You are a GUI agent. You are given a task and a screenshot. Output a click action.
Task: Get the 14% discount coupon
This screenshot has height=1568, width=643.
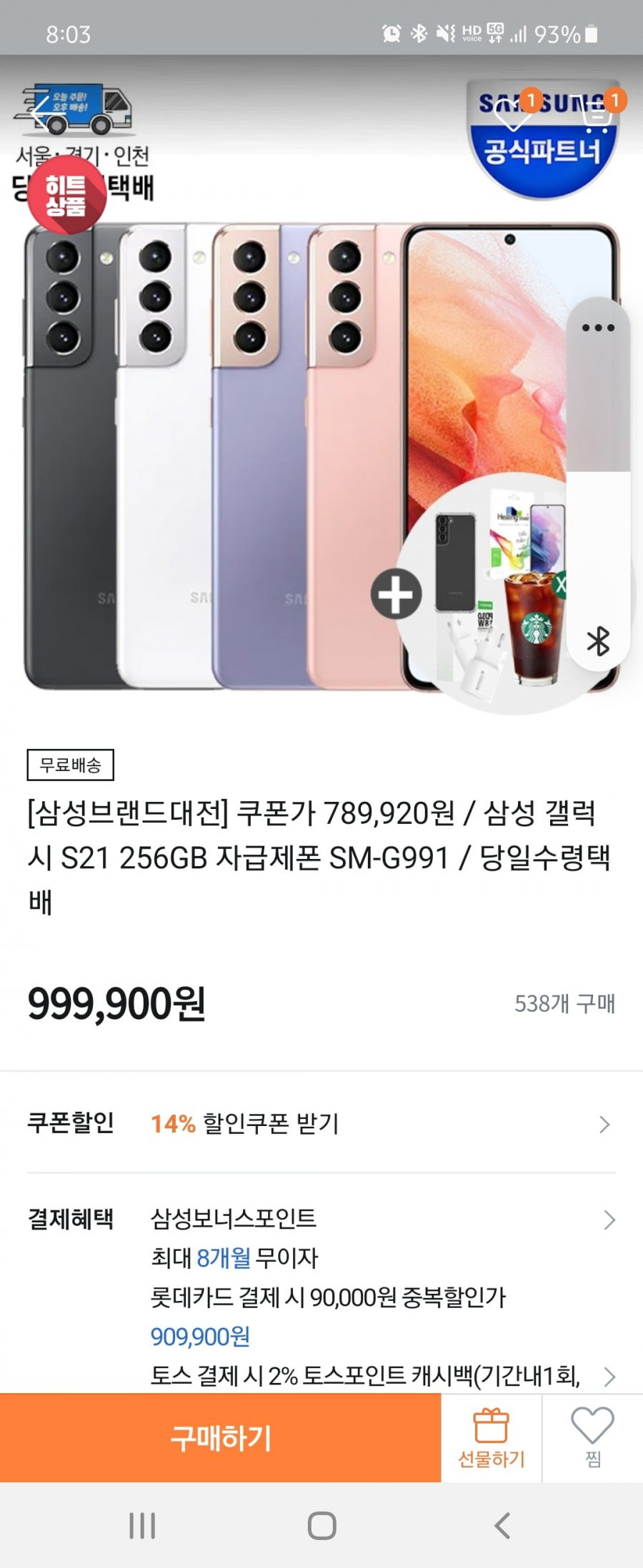(321, 1124)
